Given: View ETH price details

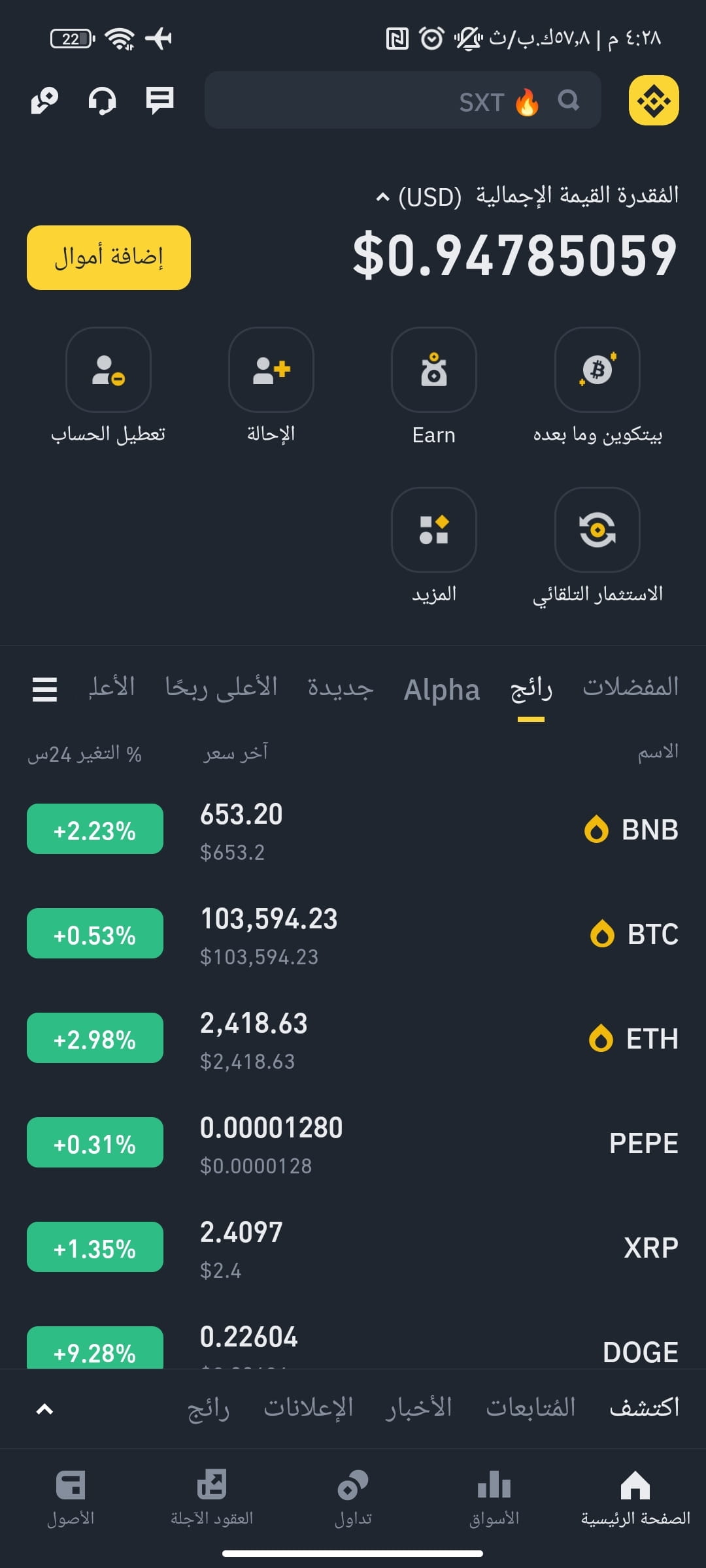Looking at the screenshot, I should tap(353, 1039).
